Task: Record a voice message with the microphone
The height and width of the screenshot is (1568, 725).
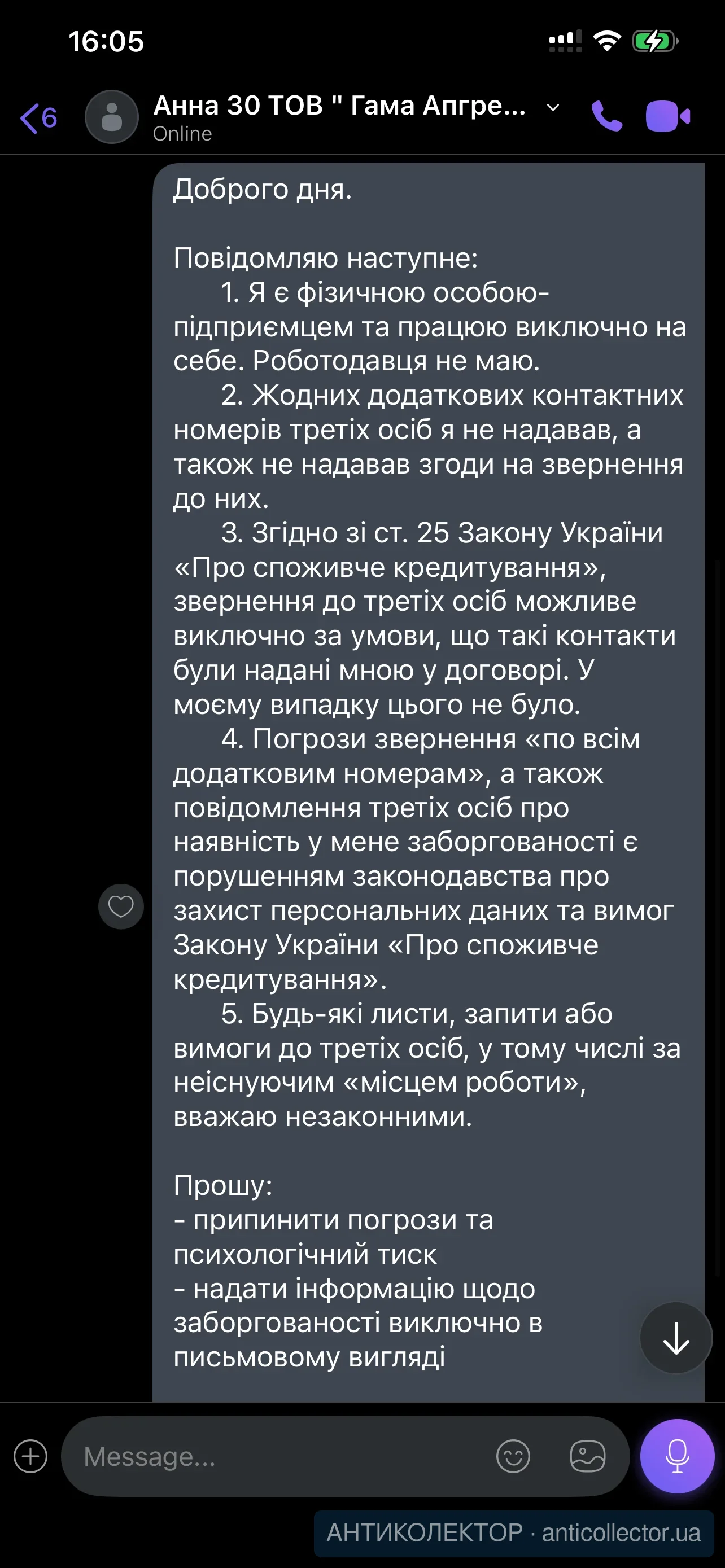Action: click(x=677, y=1456)
